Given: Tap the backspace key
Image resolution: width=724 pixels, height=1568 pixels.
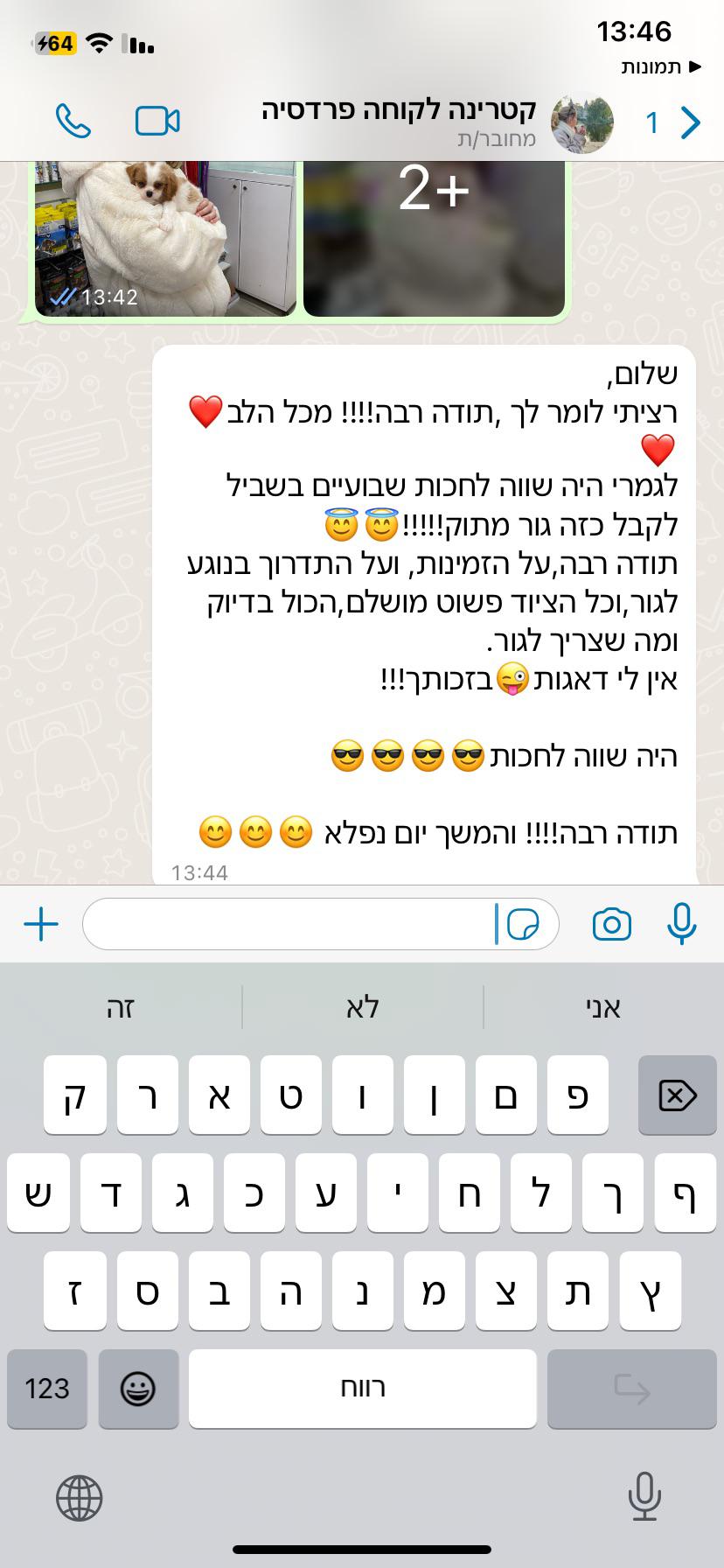Looking at the screenshot, I should coord(678,1095).
